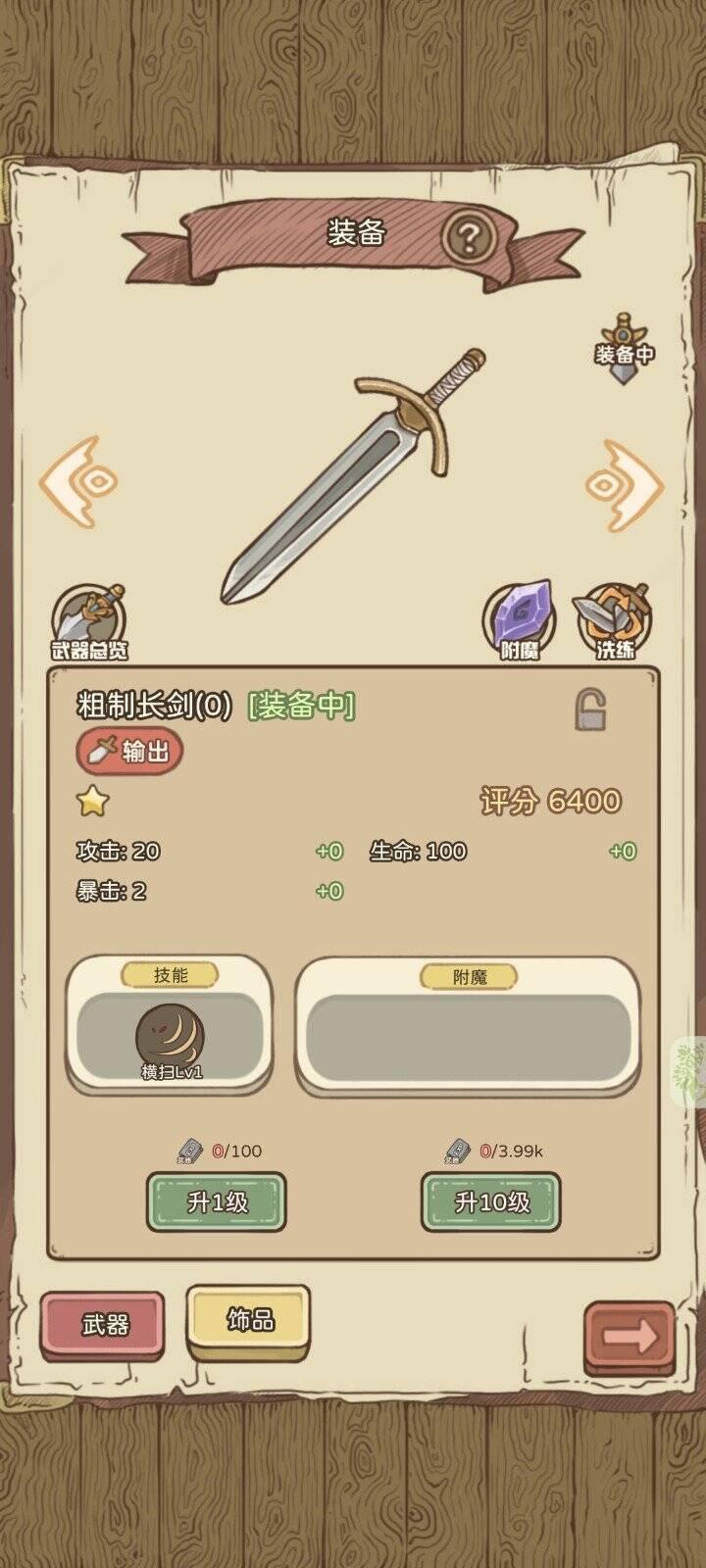706x1568 pixels.
Task: Toggle the weapon lock icon
Action: (x=589, y=710)
